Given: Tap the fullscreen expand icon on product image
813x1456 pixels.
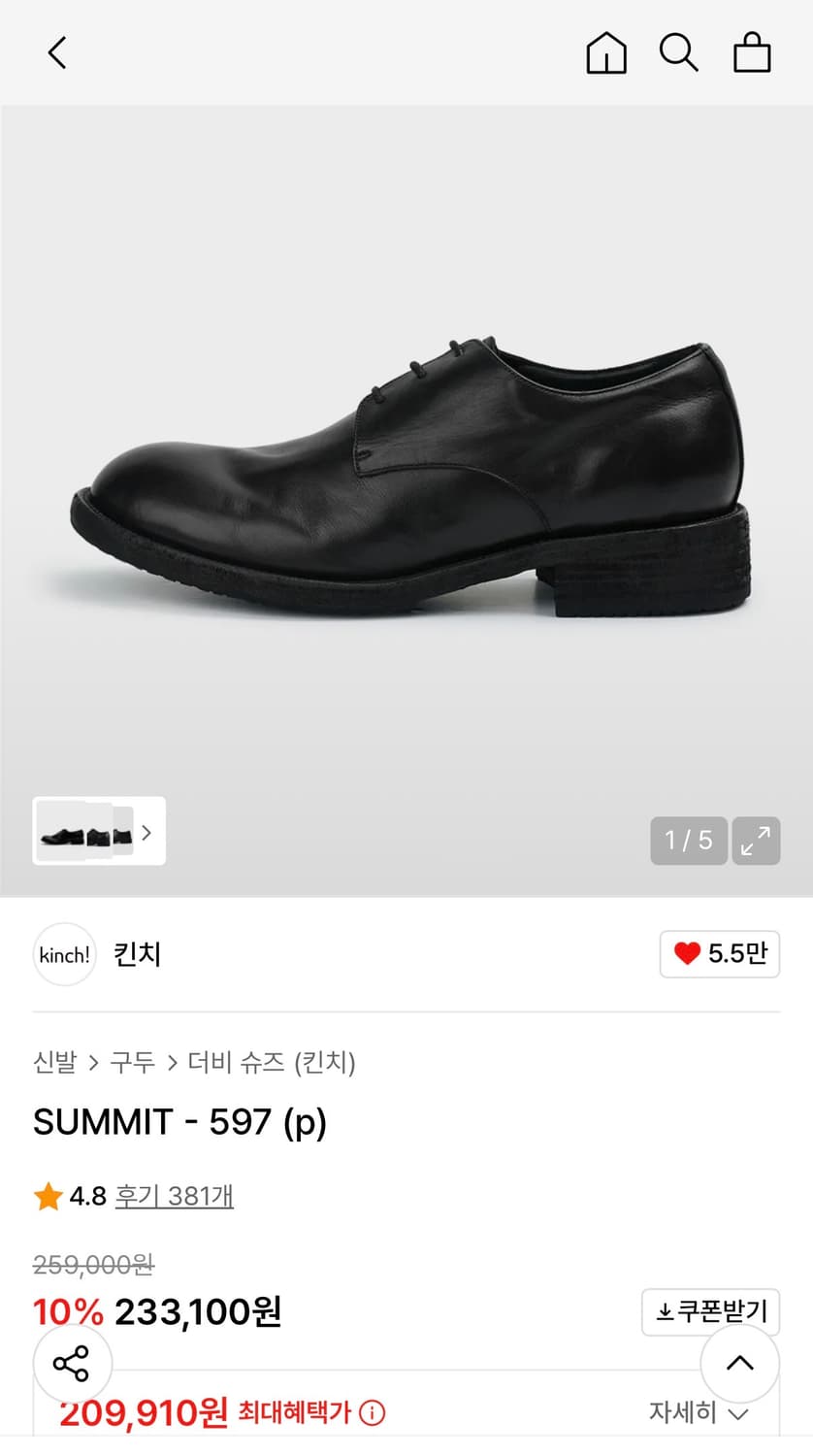Looking at the screenshot, I should 756,841.
